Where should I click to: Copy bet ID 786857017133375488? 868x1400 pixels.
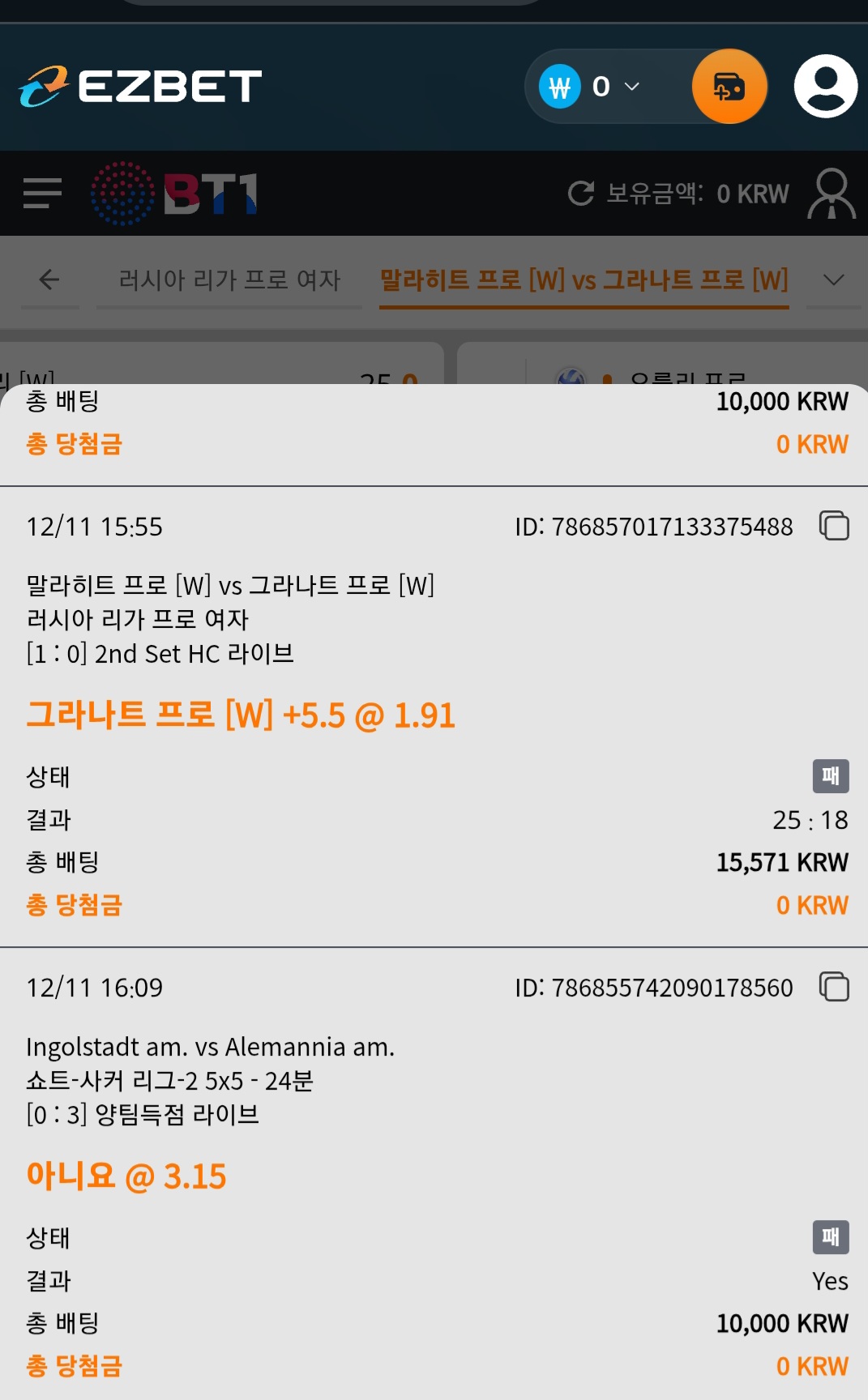point(833,526)
